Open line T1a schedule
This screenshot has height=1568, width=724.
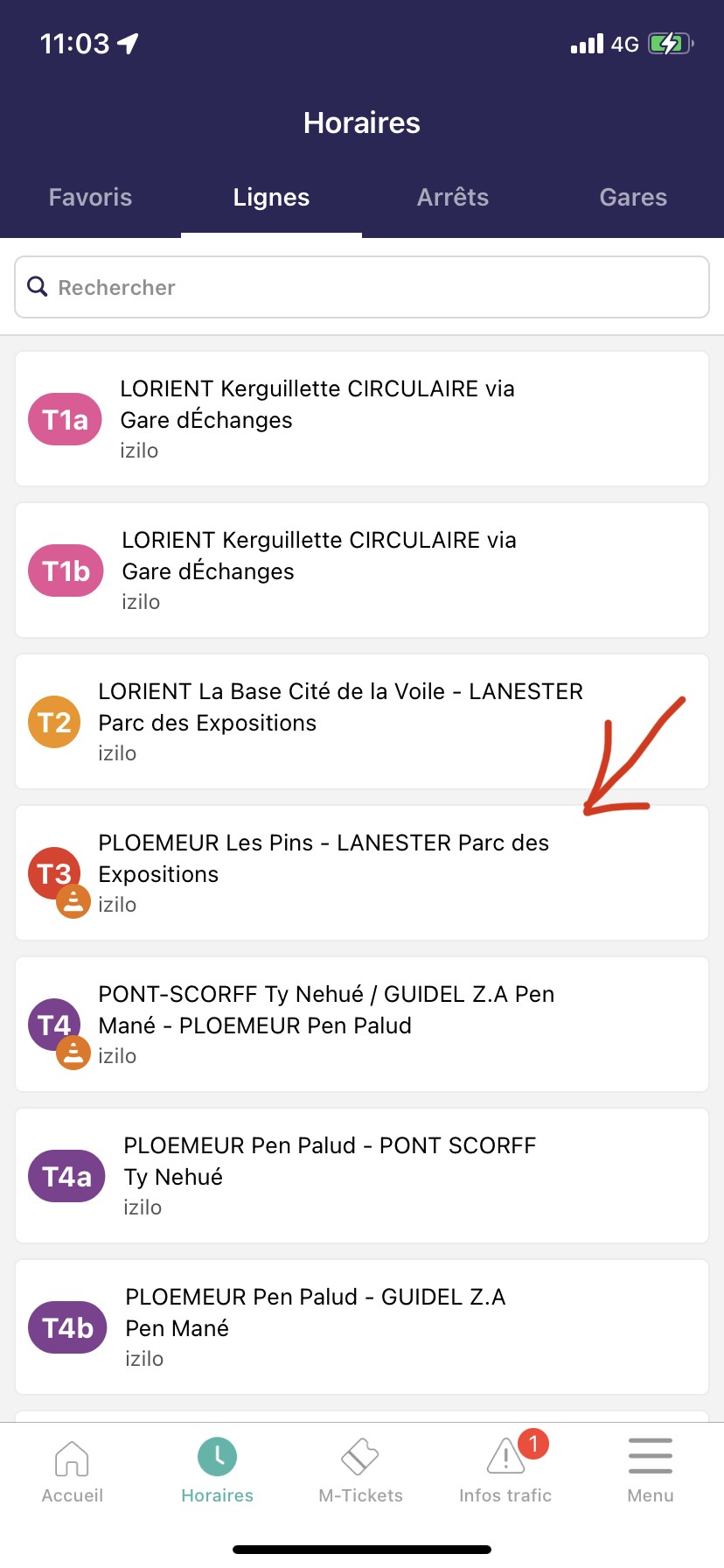362,419
